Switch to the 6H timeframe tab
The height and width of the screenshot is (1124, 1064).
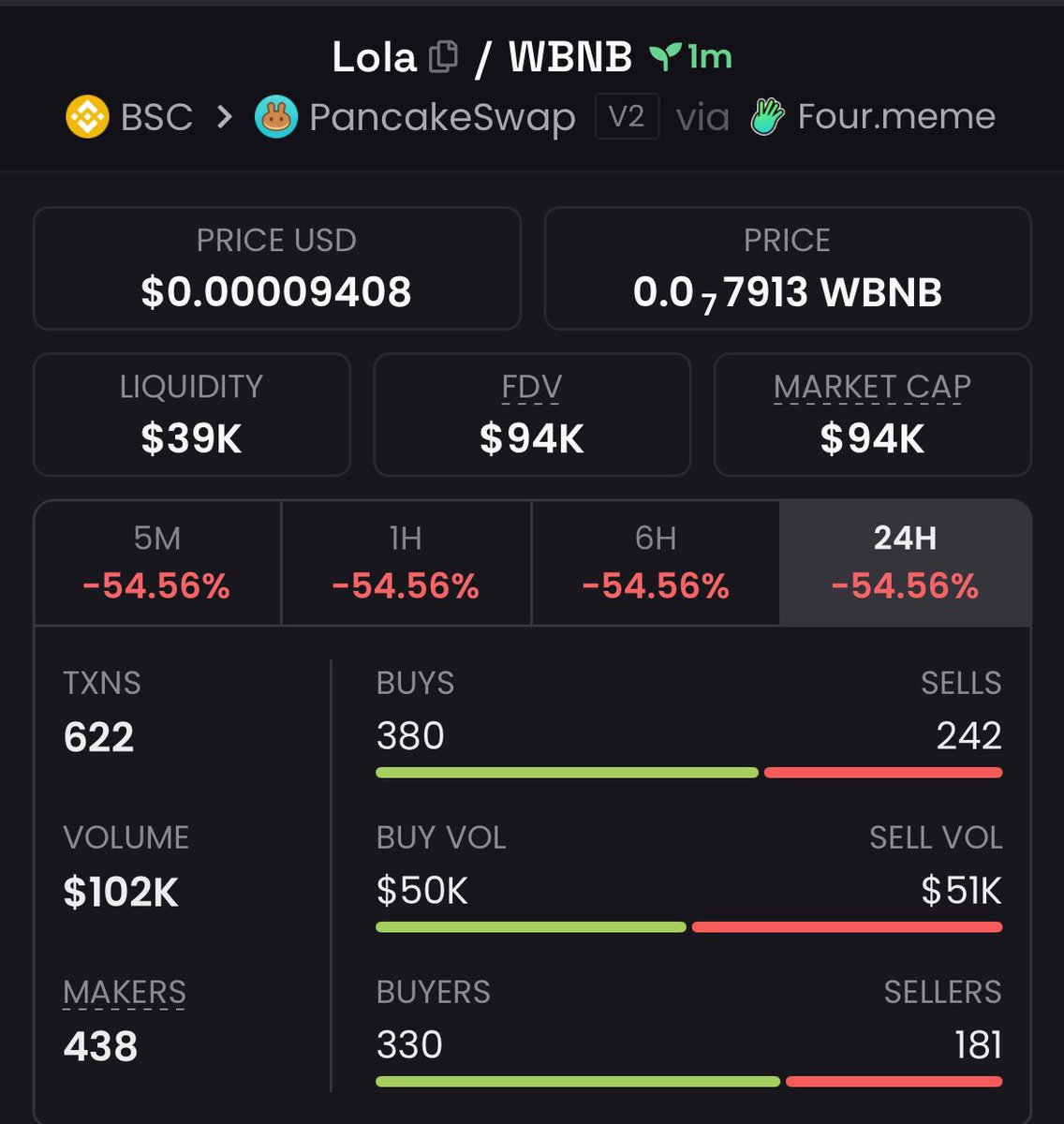tap(655, 562)
